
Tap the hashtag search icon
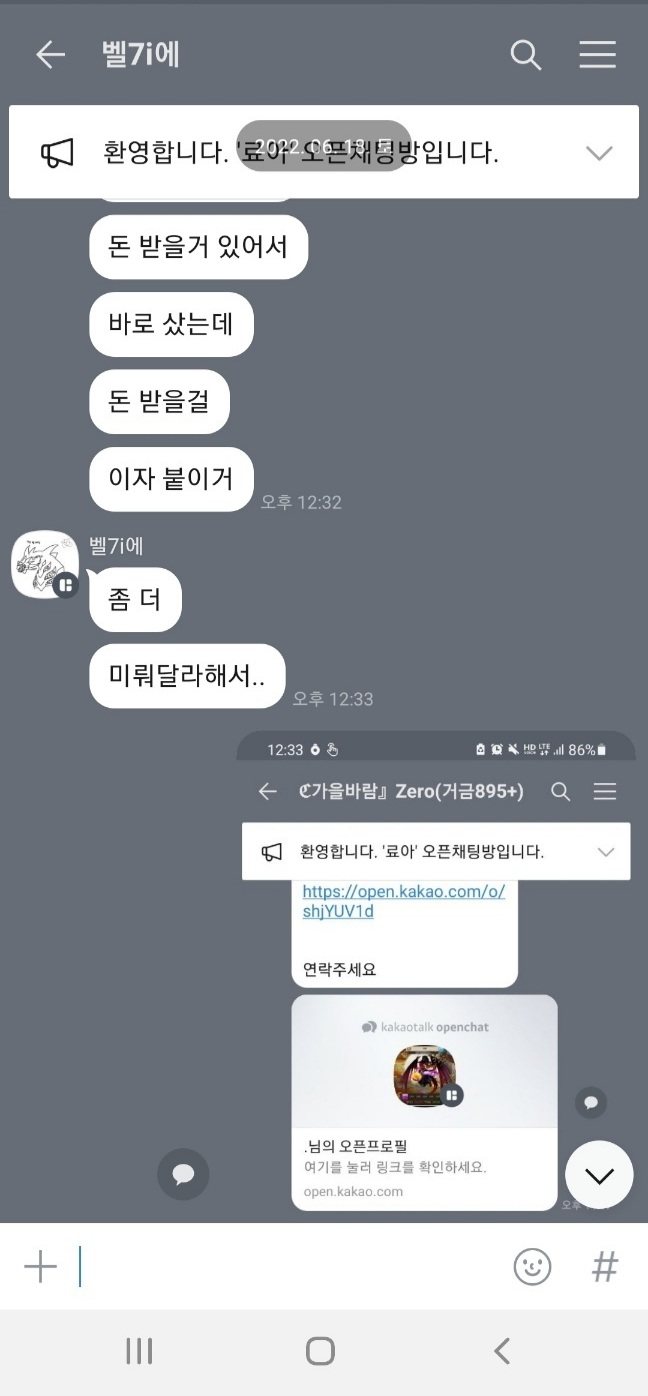(604, 1267)
